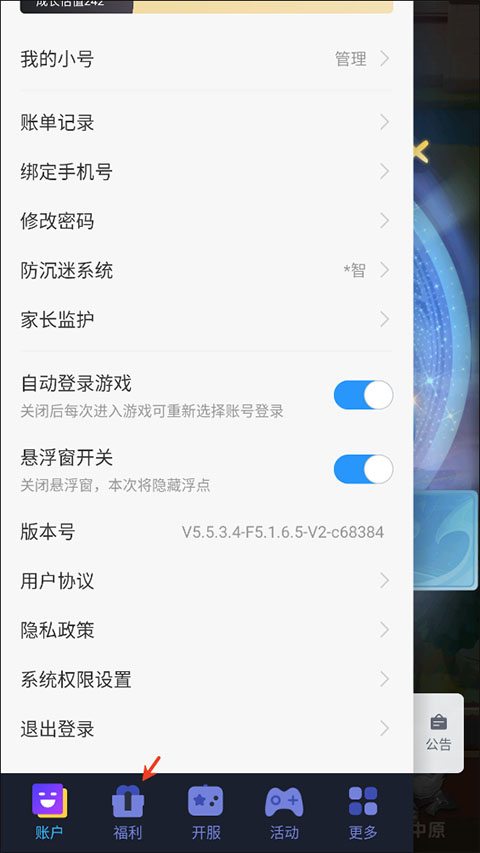This screenshot has height=853, width=480.
Task: Turn off the 悬浮窗开关 toggle
Action: (363, 469)
